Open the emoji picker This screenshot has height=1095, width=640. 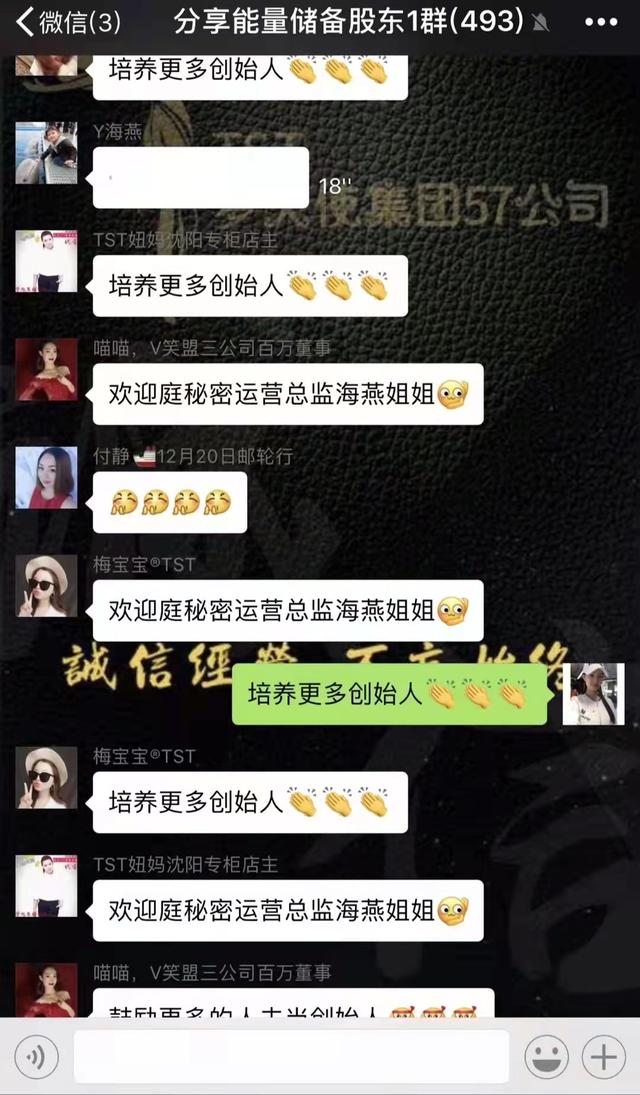coord(547,1056)
